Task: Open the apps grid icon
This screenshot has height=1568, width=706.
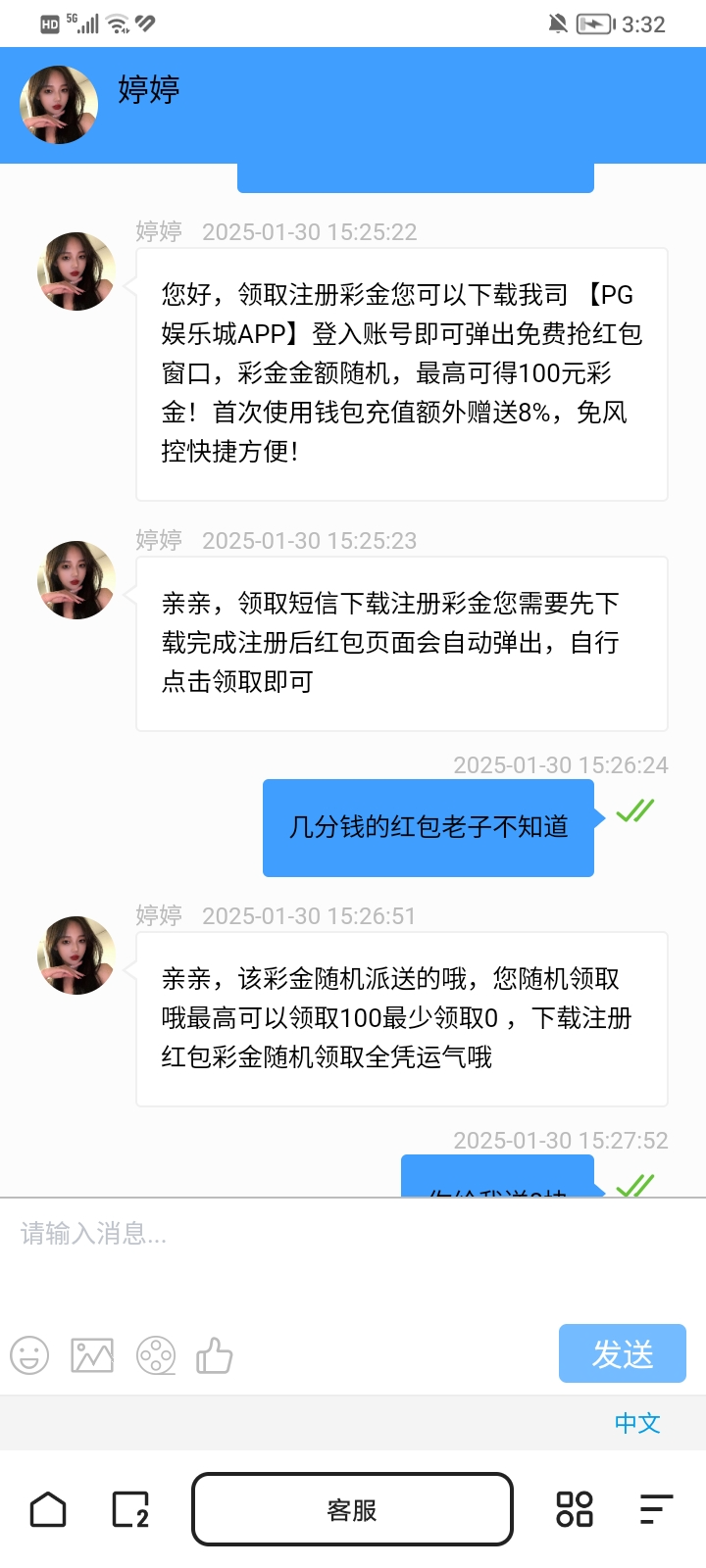Action: coord(575,1509)
